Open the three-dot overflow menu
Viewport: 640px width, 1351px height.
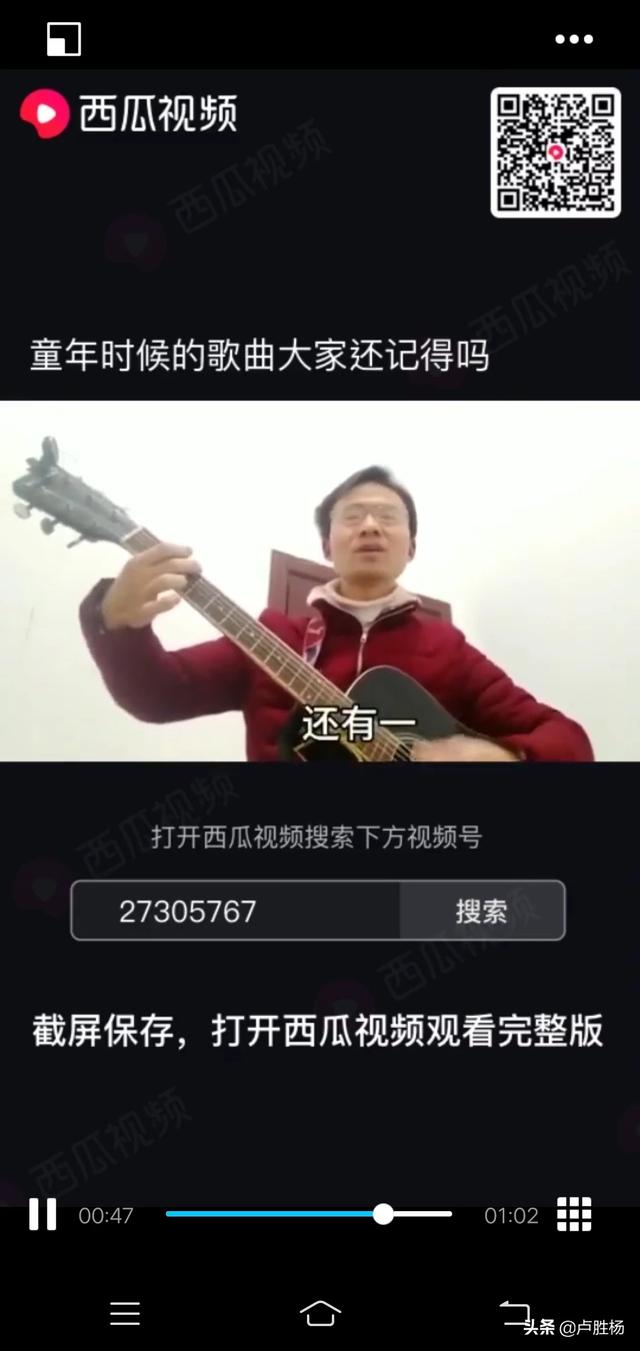[574, 39]
